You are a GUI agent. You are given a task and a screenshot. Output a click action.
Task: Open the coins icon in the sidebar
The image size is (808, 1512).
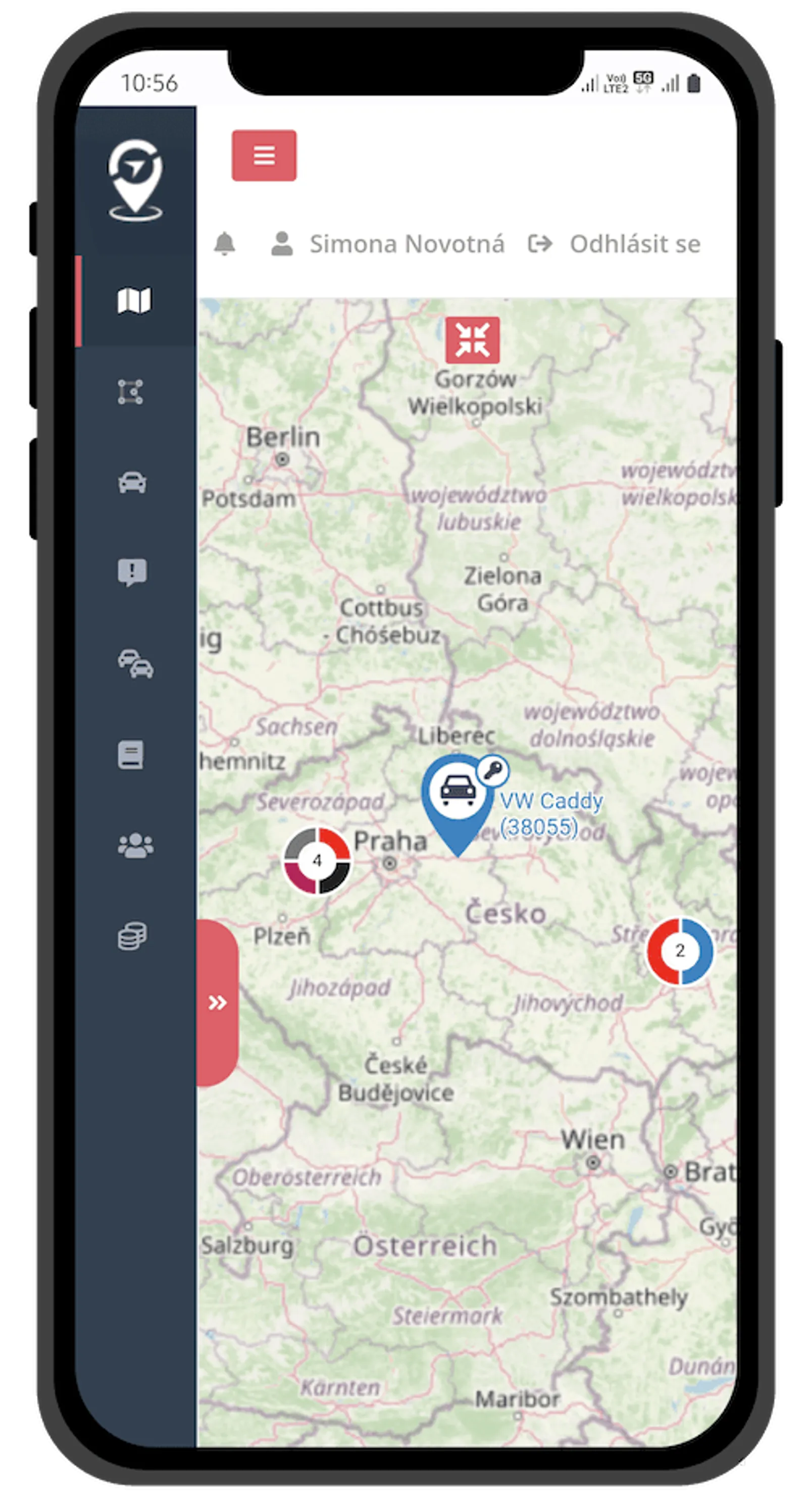pos(132,935)
